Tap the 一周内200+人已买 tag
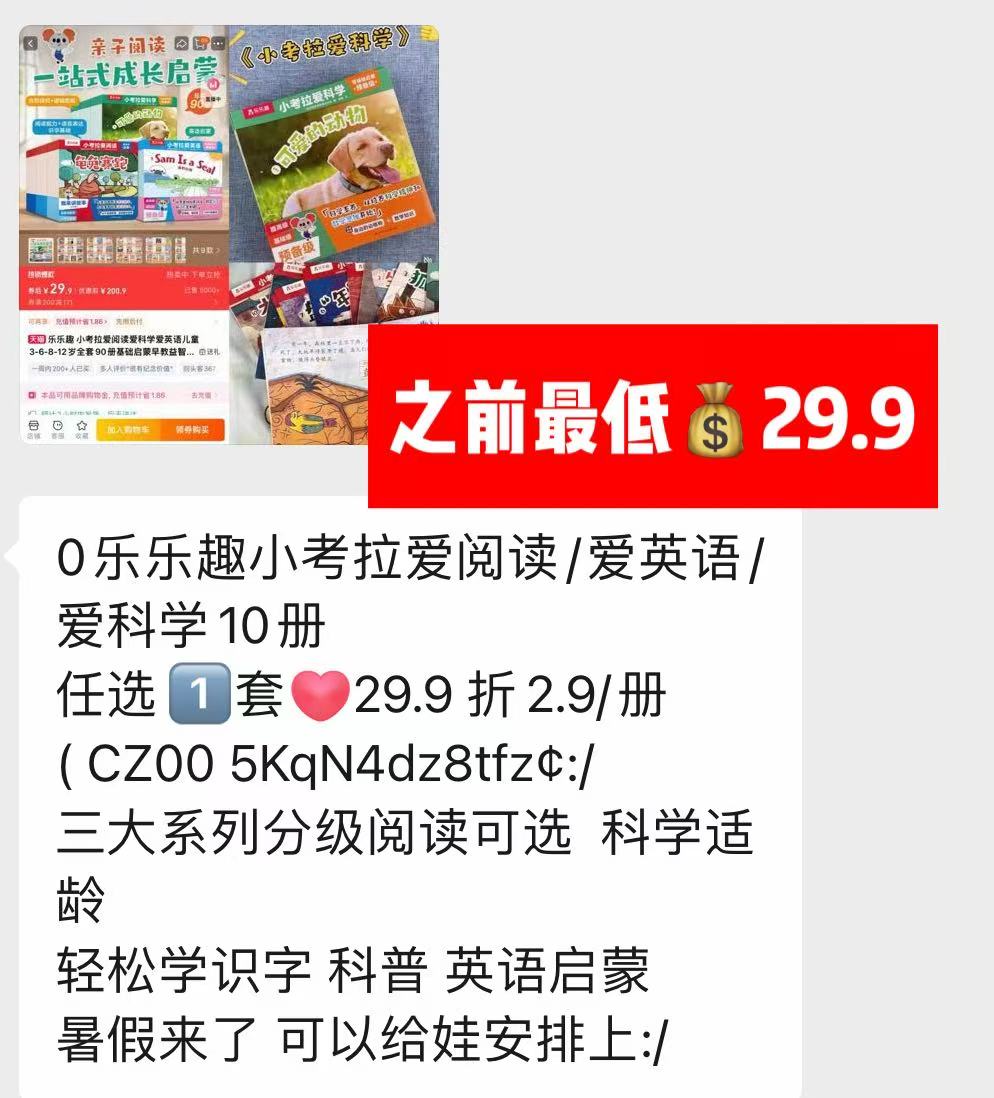This screenshot has width=994, height=1098. [x=61, y=369]
